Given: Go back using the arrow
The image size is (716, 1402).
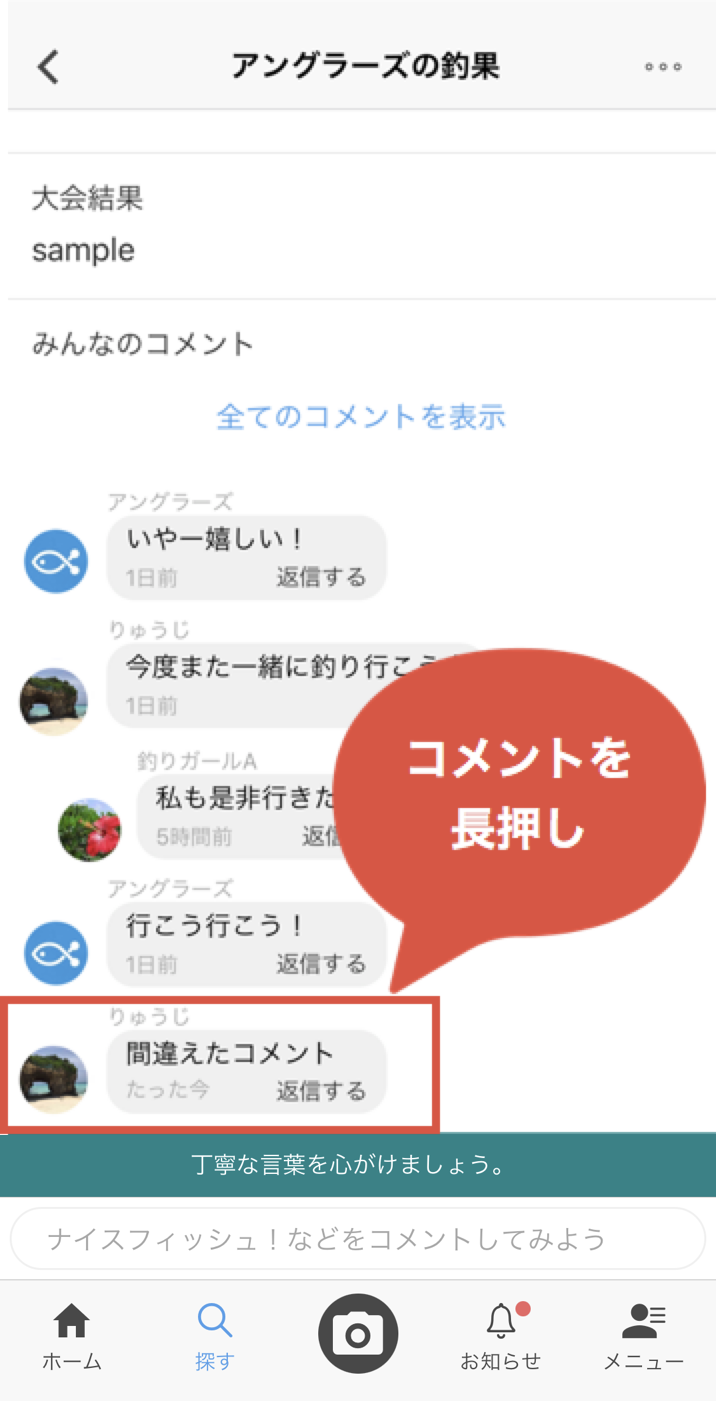Looking at the screenshot, I should [x=48, y=67].
